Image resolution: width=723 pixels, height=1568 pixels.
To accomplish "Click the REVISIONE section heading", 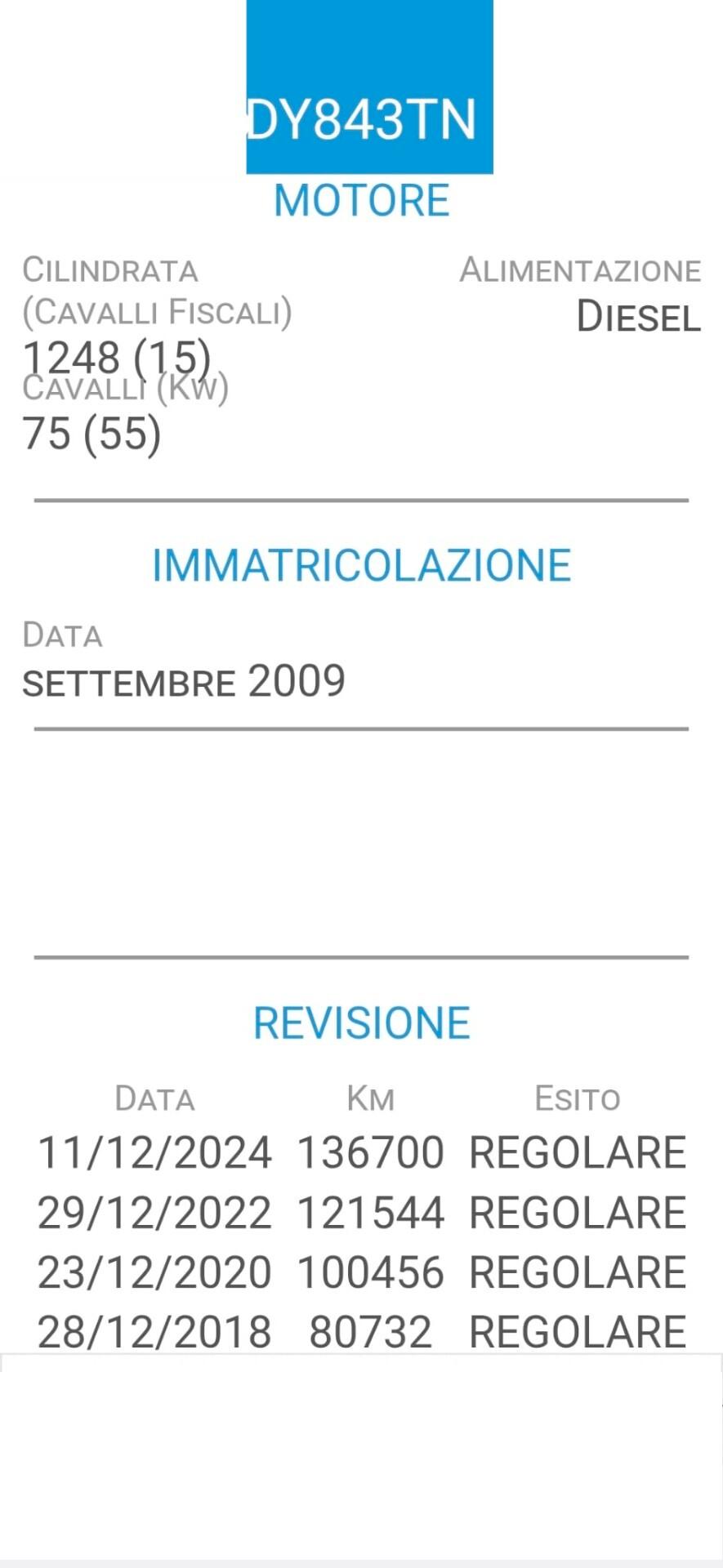I will point(360,1021).
